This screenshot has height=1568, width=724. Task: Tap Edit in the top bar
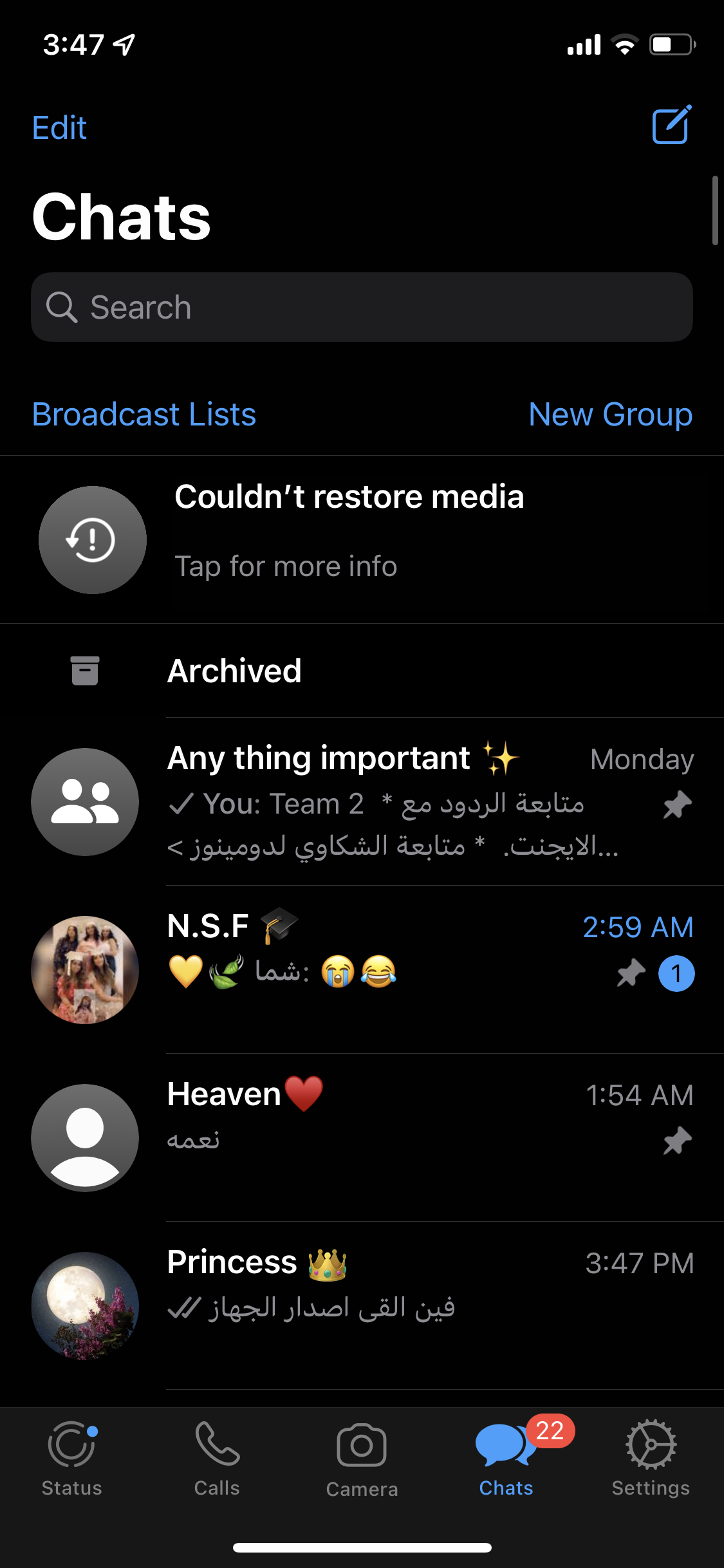[x=59, y=127]
